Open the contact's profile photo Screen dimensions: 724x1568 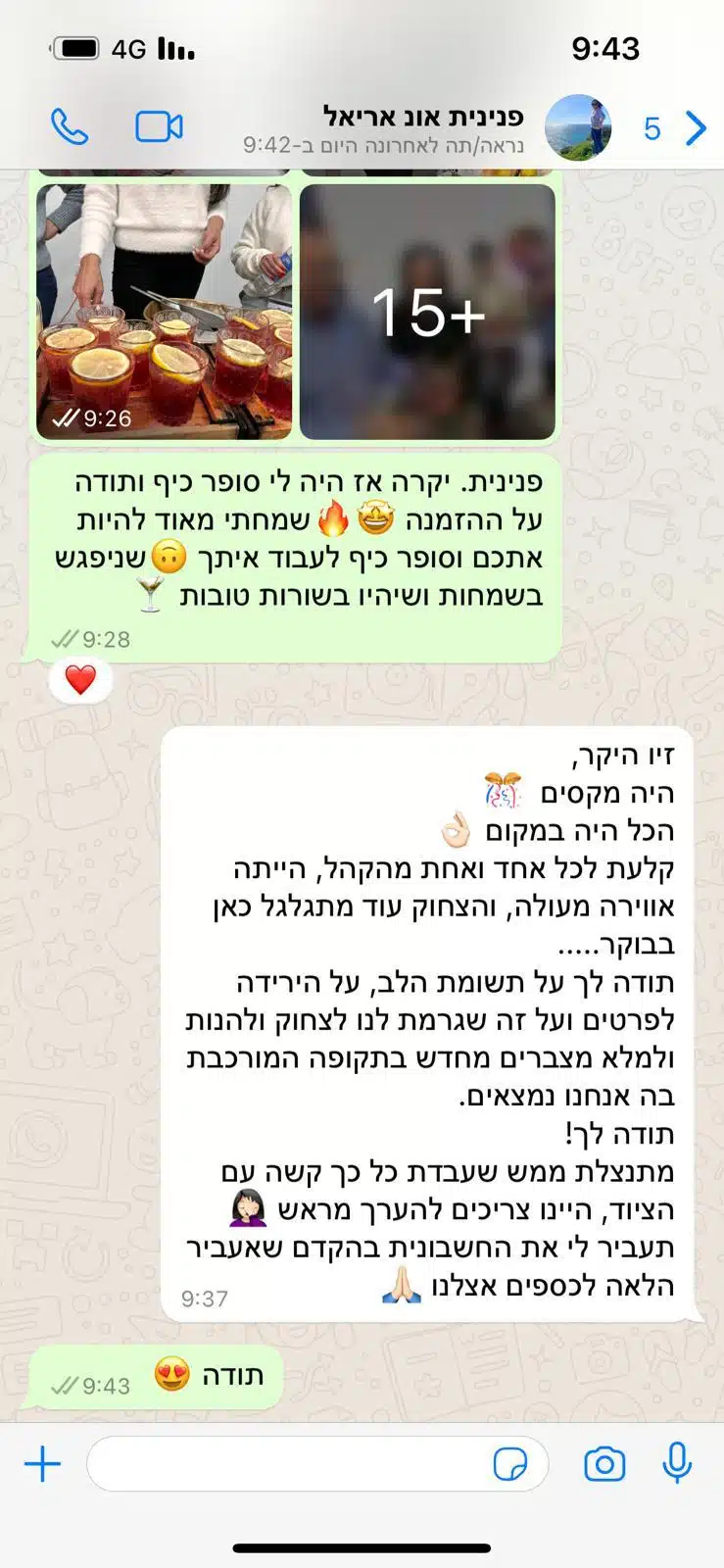tap(578, 127)
